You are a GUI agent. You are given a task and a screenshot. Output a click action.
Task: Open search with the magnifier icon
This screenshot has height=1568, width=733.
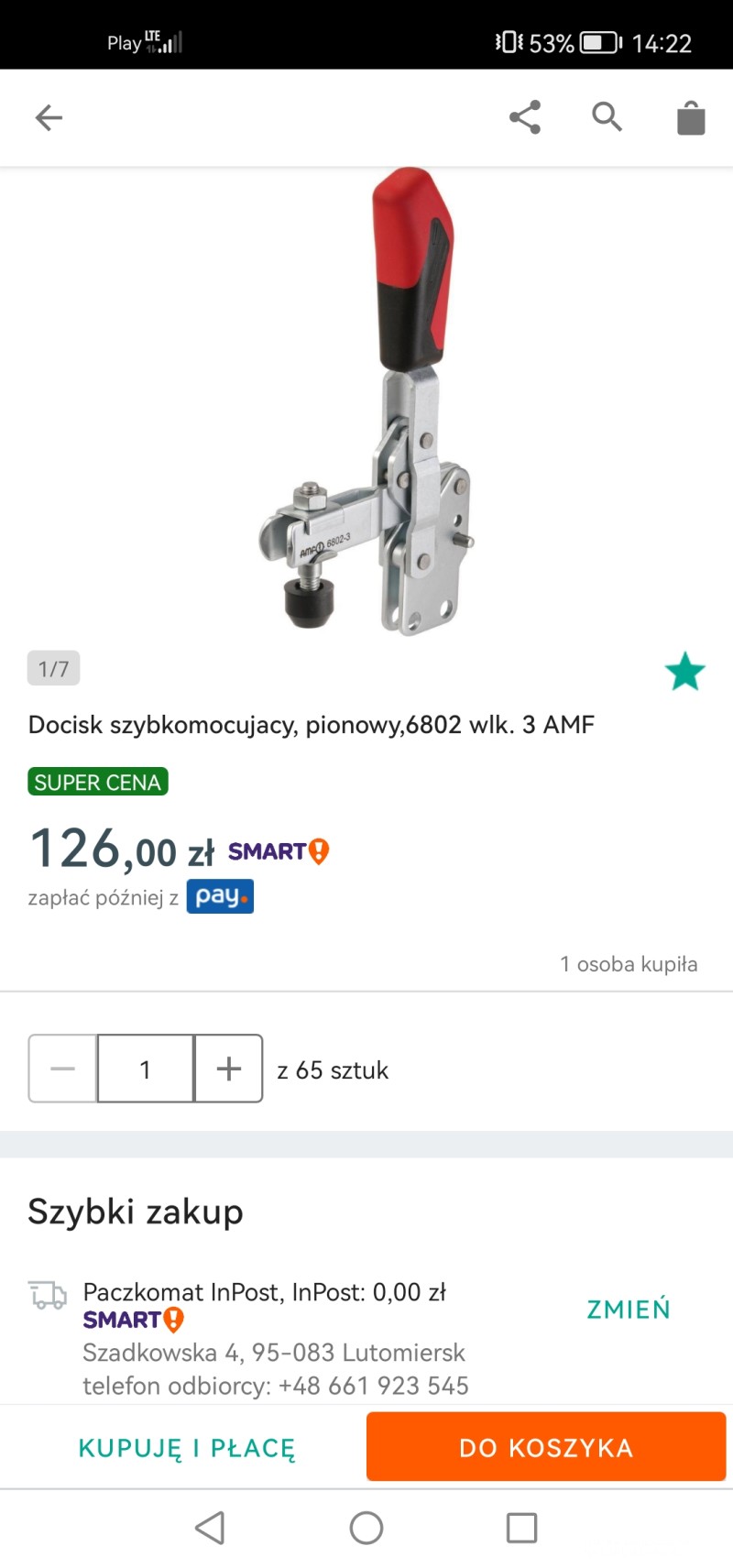click(x=607, y=117)
